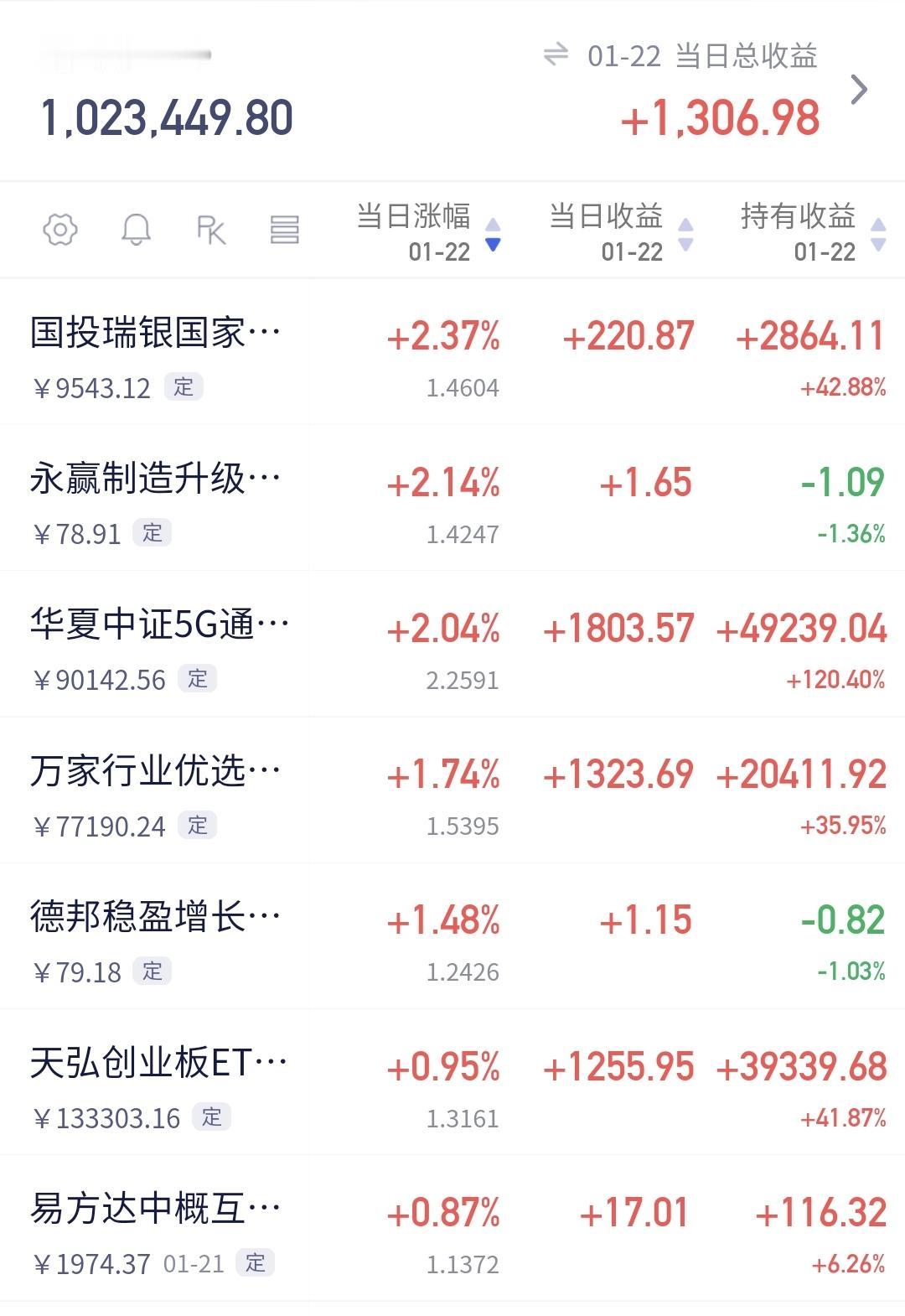The height and width of the screenshot is (1316, 905).
Task: Open 当日总收益 details chevron
Action: tap(859, 90)
